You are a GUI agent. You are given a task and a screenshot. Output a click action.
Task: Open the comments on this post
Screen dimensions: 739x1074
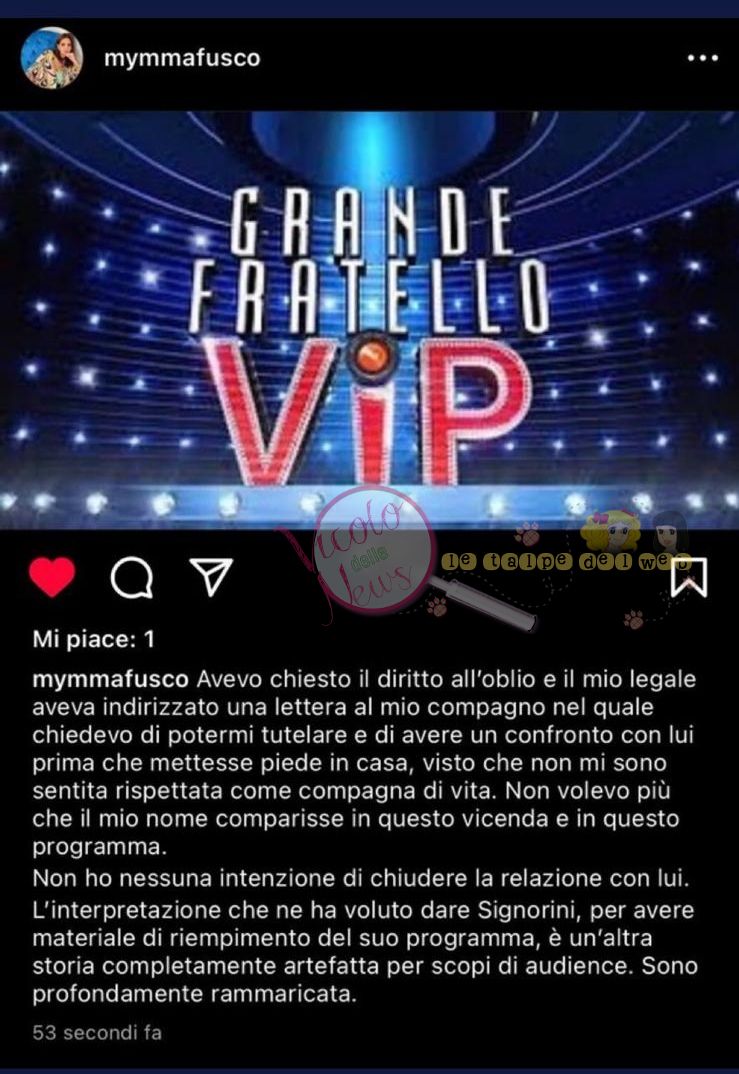[132, 577]
